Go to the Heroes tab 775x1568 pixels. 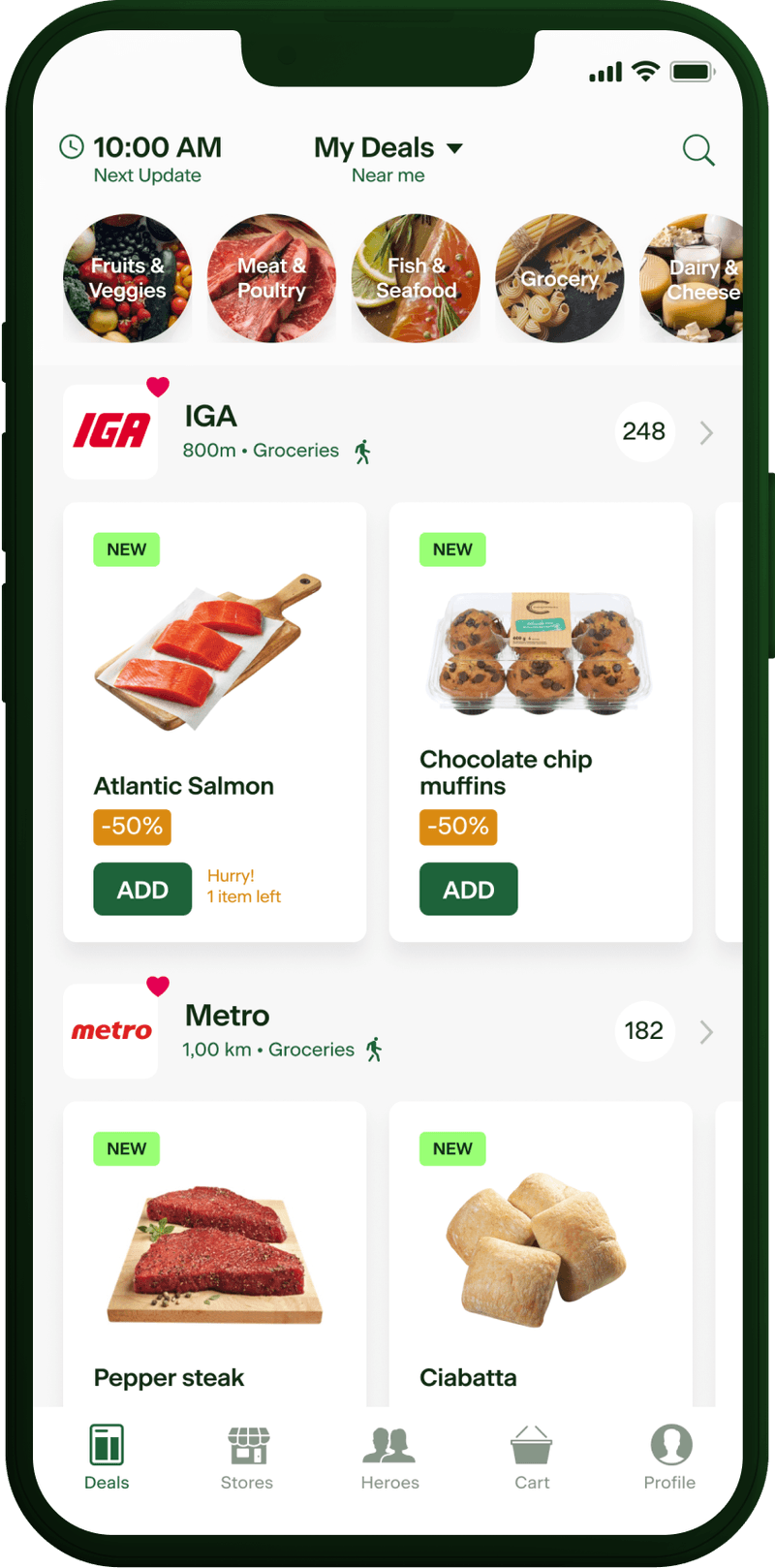click(x=389, y=1457)
